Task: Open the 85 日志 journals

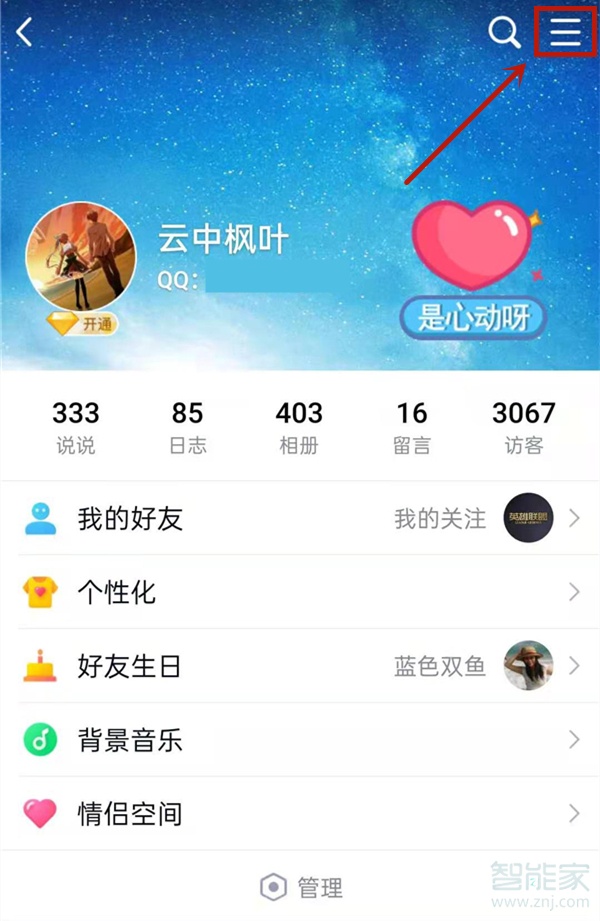Action: coord(187,427)
